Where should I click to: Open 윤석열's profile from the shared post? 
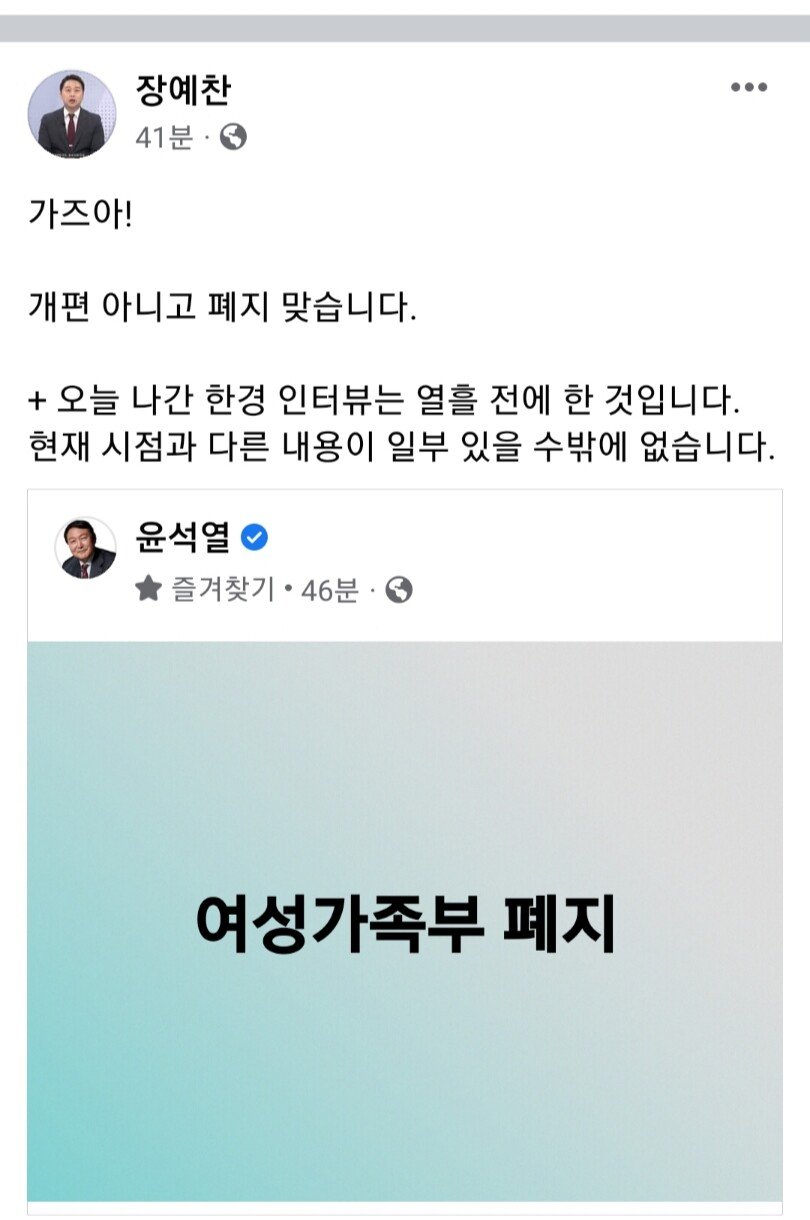182,539
